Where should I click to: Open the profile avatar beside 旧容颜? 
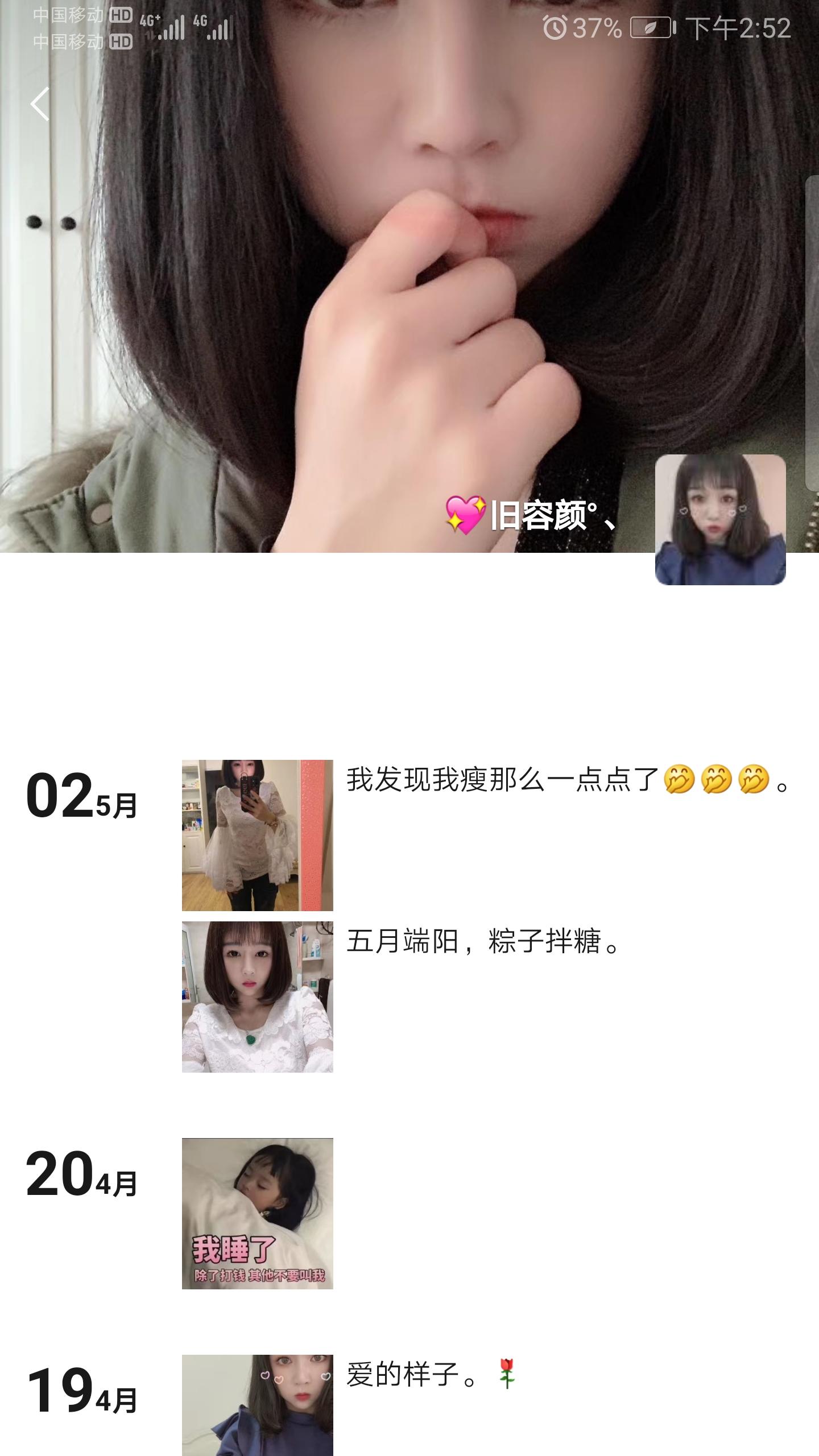point(720,519)
